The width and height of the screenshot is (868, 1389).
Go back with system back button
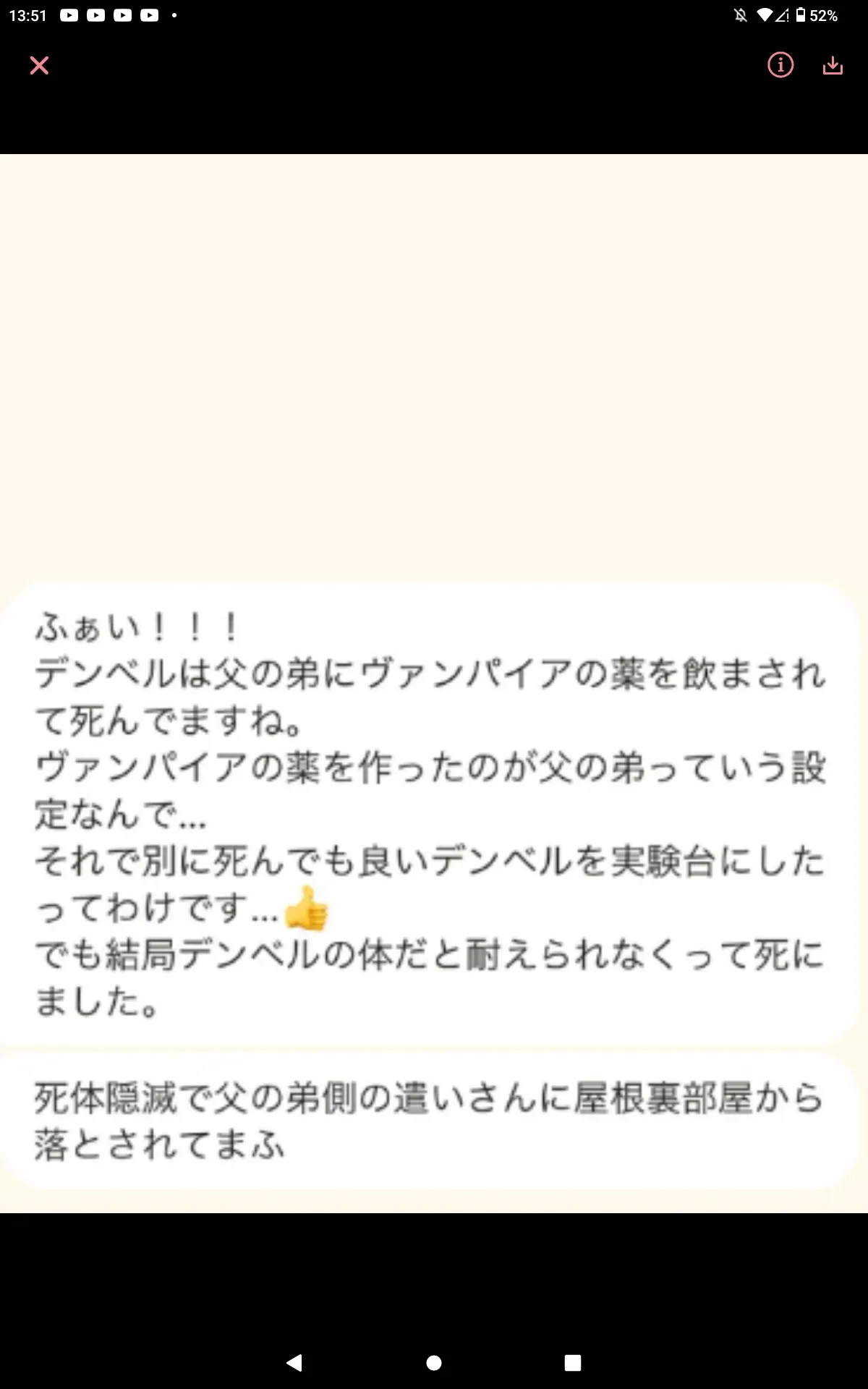click(x=294, y=1363)
